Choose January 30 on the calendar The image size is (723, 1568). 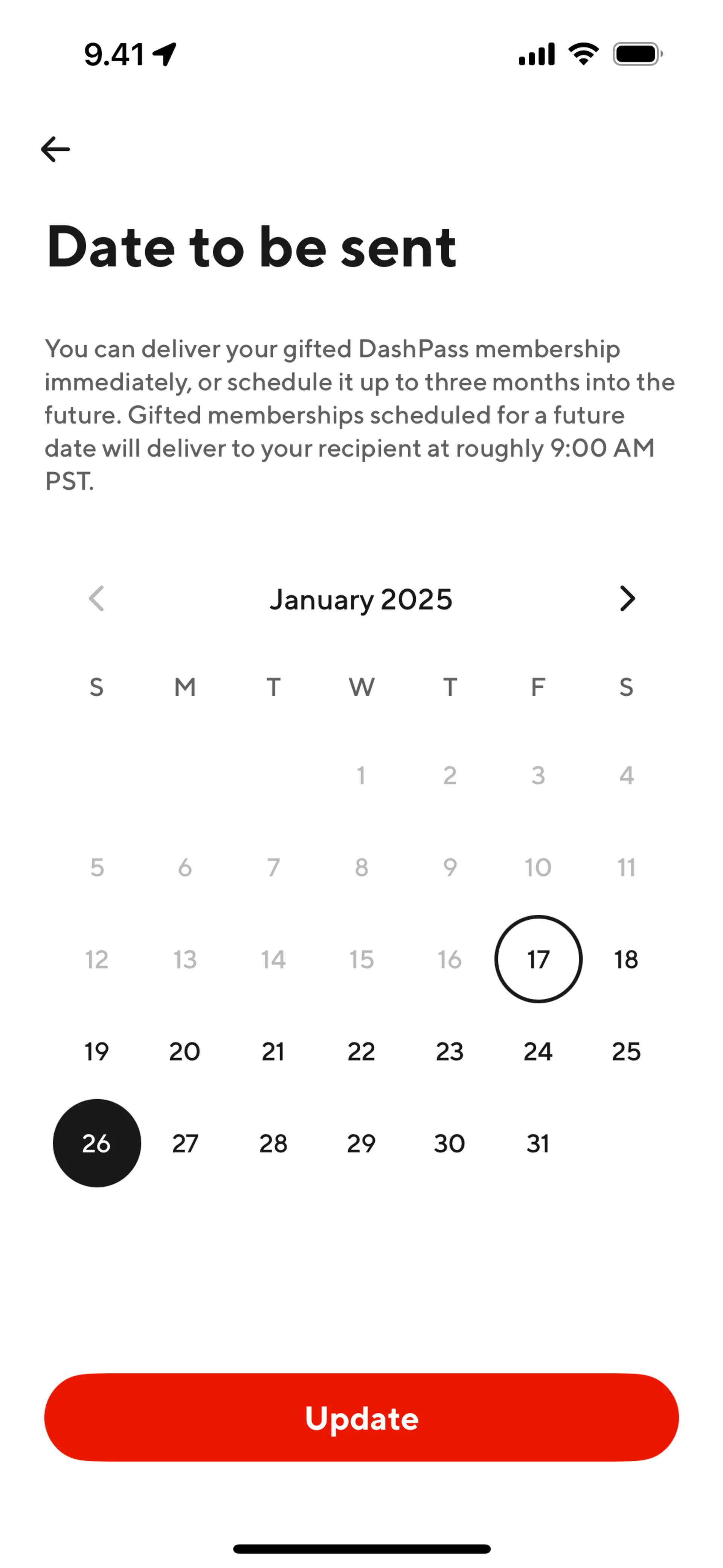pos(450,1143)
